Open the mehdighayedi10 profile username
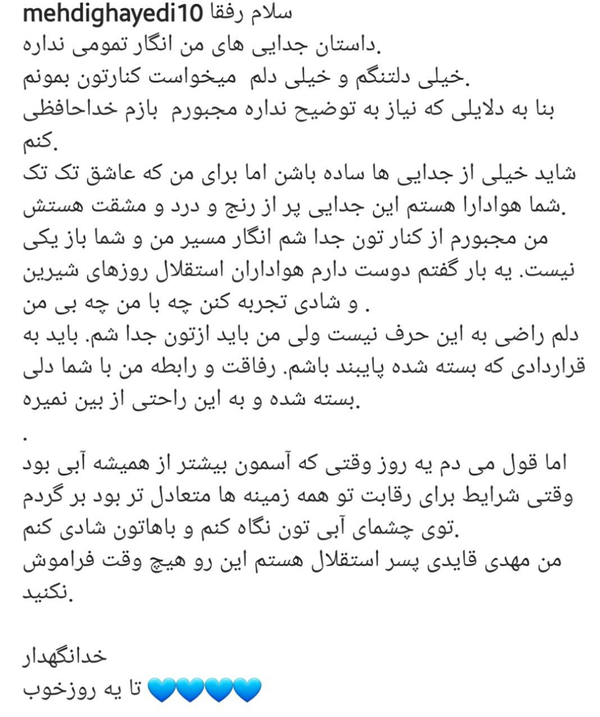The width and height of the screenshot is (600, 717). point(112,14)
